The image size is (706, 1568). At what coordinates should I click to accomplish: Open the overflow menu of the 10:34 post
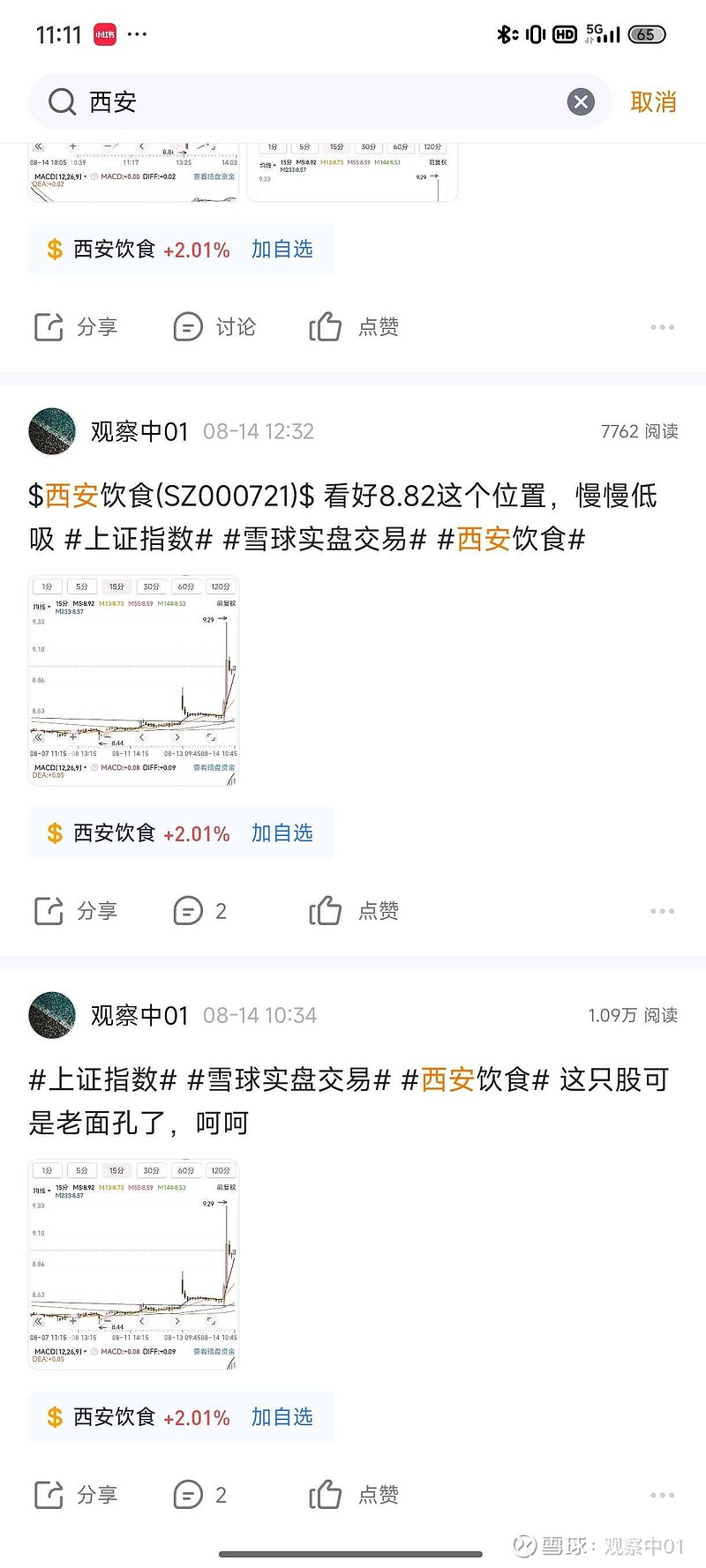[x=662, y=1495]
